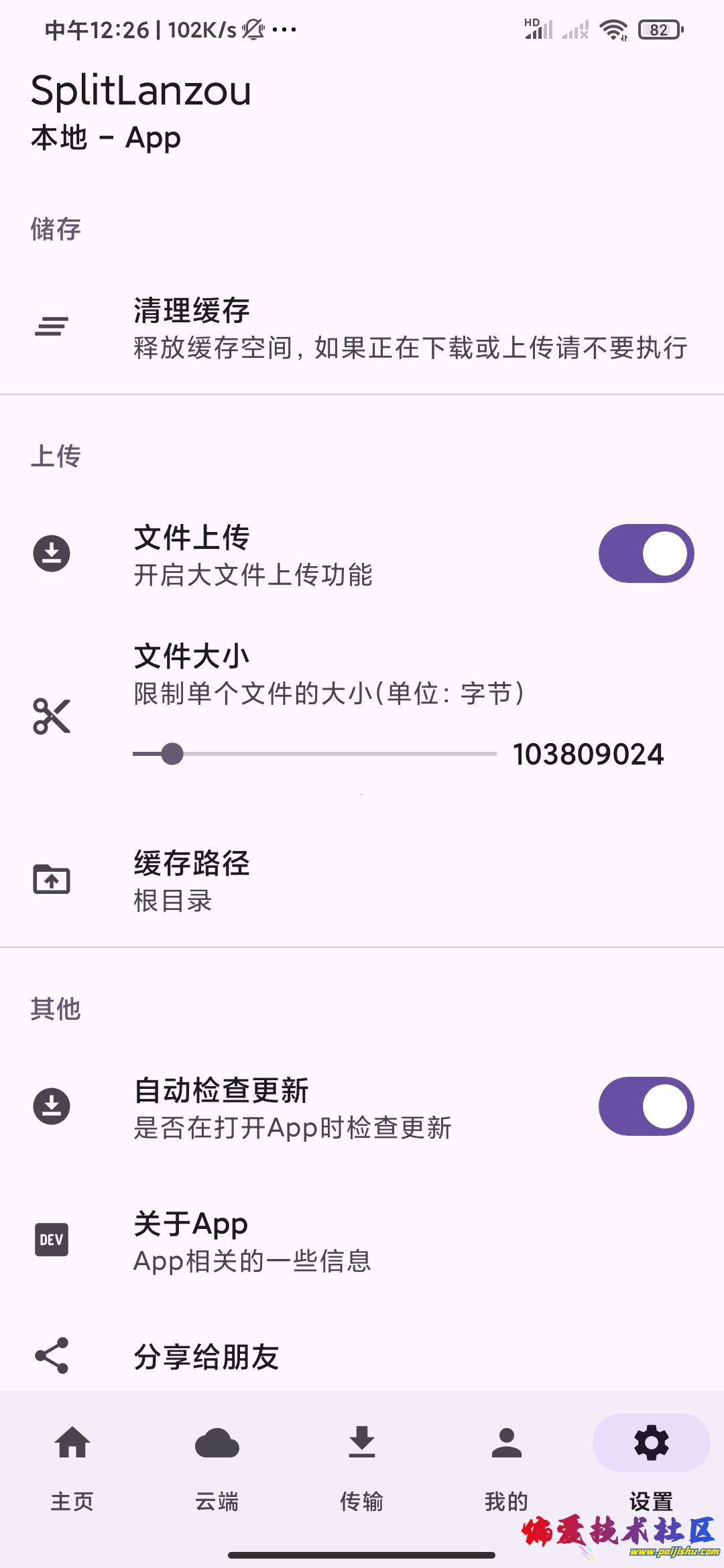724x1568 pixels.
Task: Toggle large file upload feature
Action: point(646,553)
